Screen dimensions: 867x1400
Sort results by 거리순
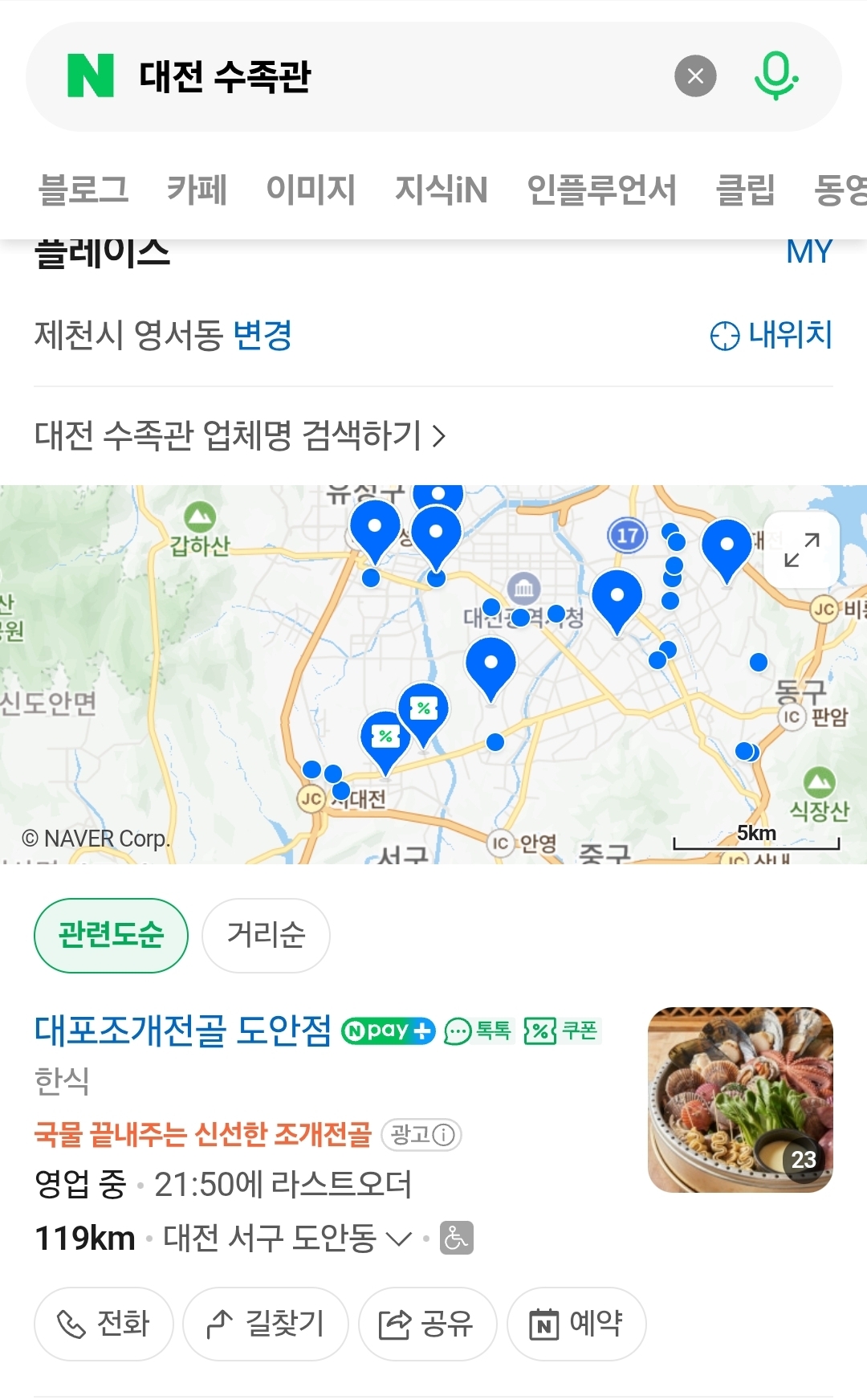tap(266, 935)
